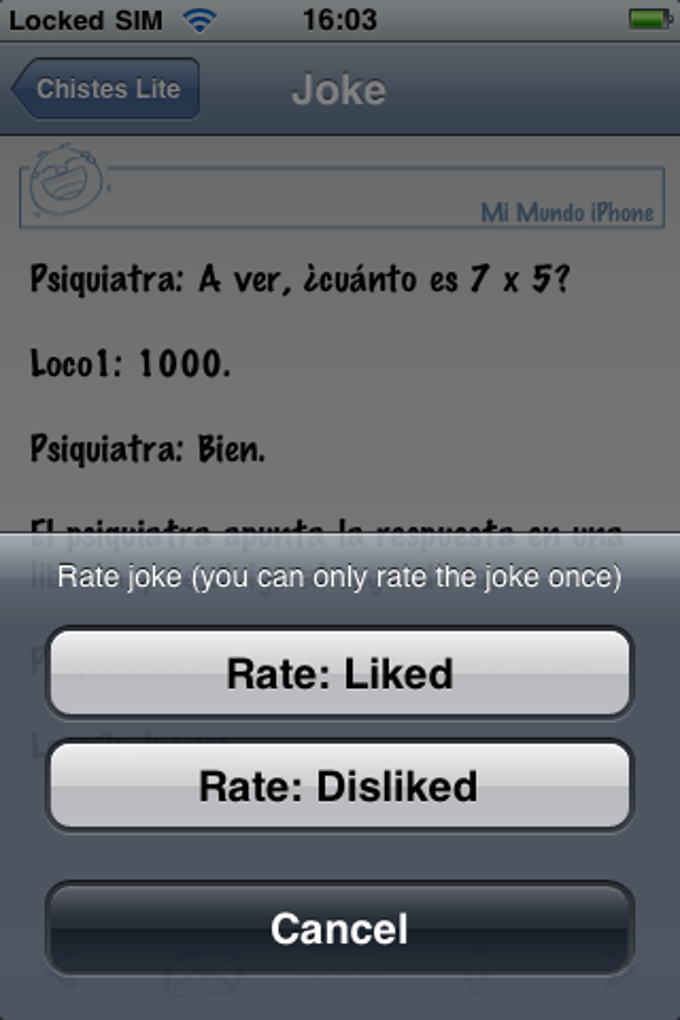Viewport: 680px width, 1020px height.
Task: Go back to Chistes Lite
Action: (106, 89)
